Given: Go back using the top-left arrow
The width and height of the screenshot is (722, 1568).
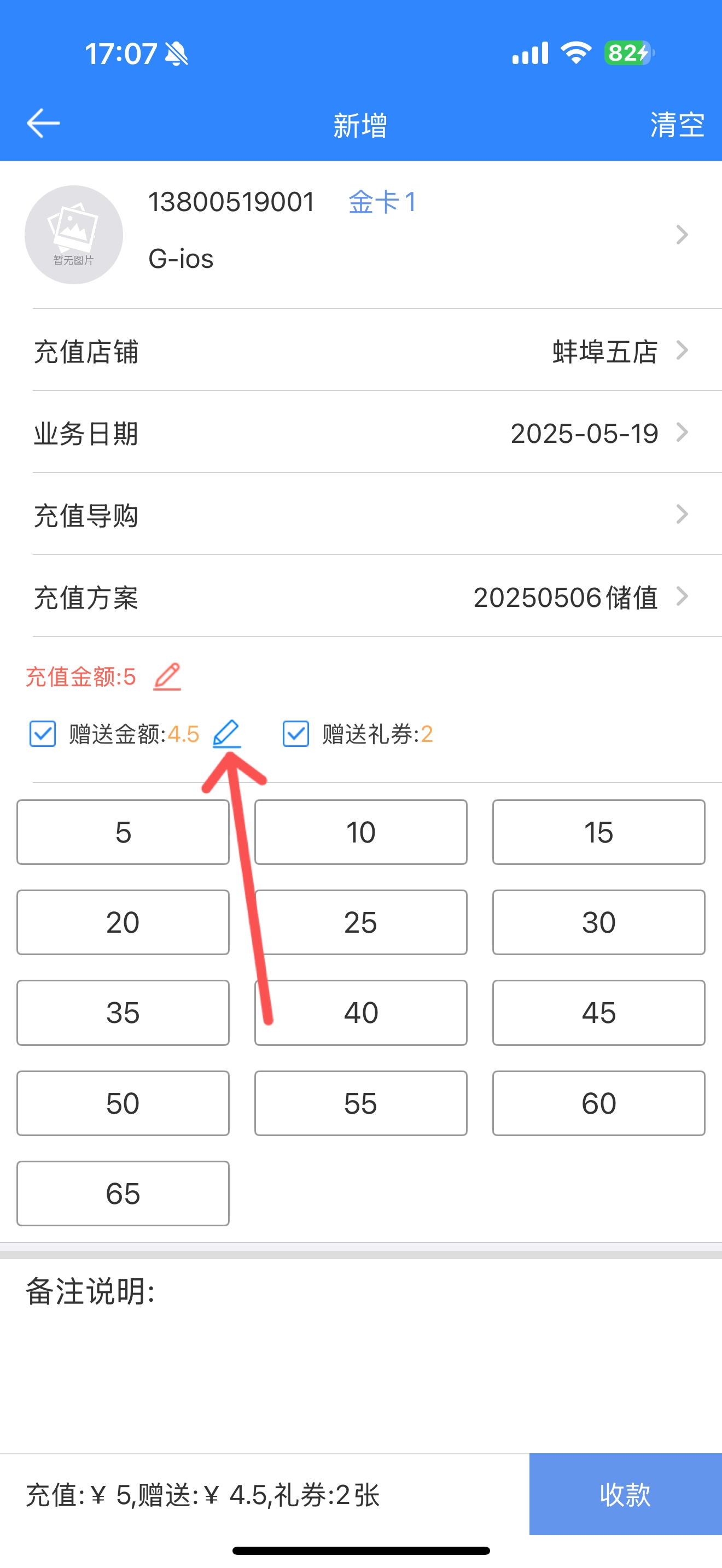Looking at the screenshot, I should pos(43,124).
